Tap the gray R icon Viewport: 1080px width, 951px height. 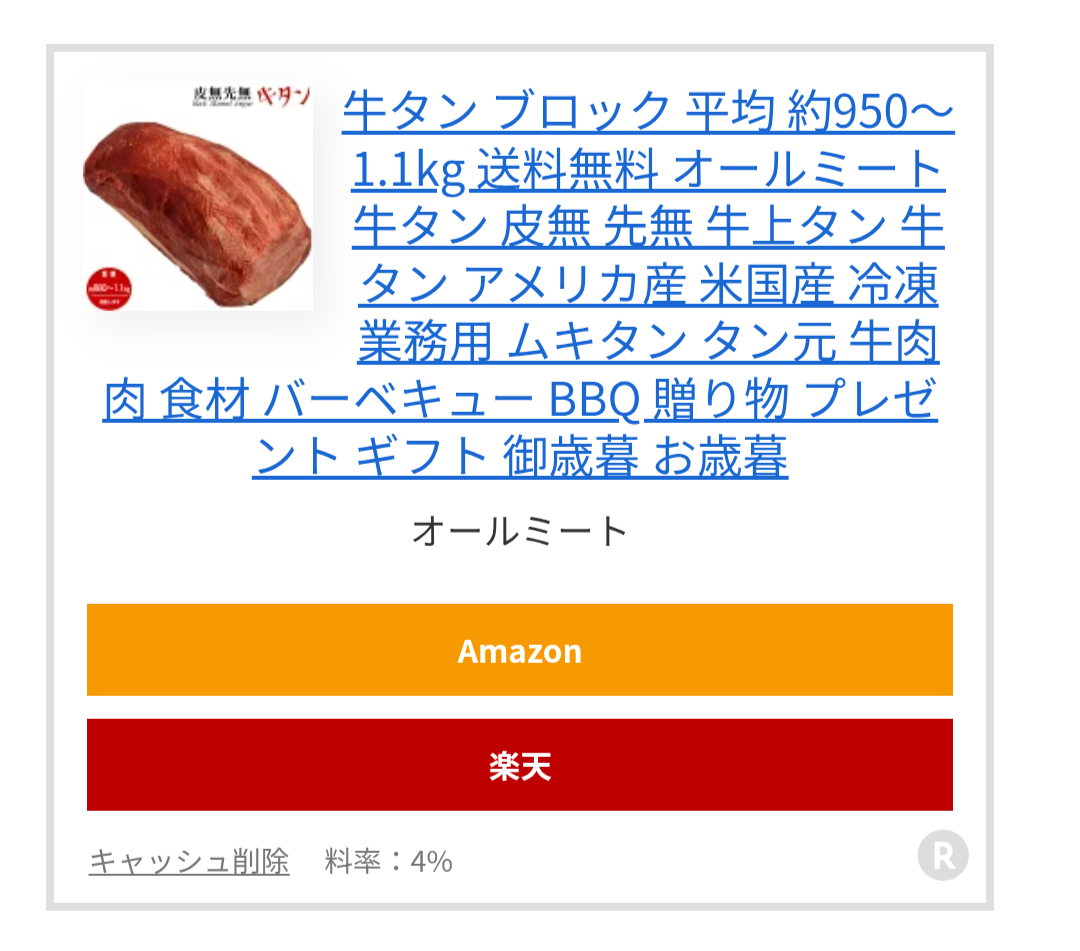942,855
